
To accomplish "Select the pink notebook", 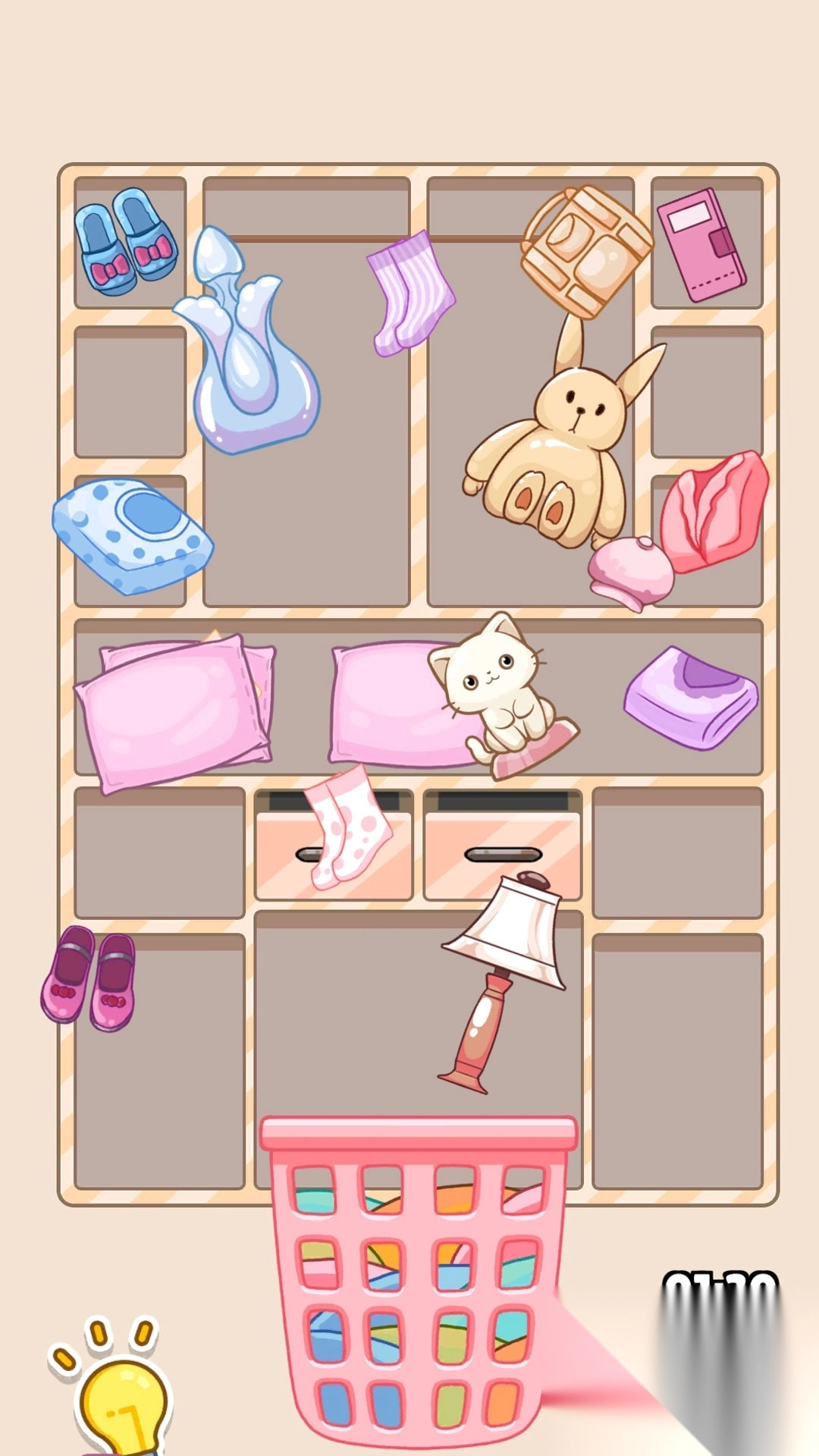I will tap(701, 244).
